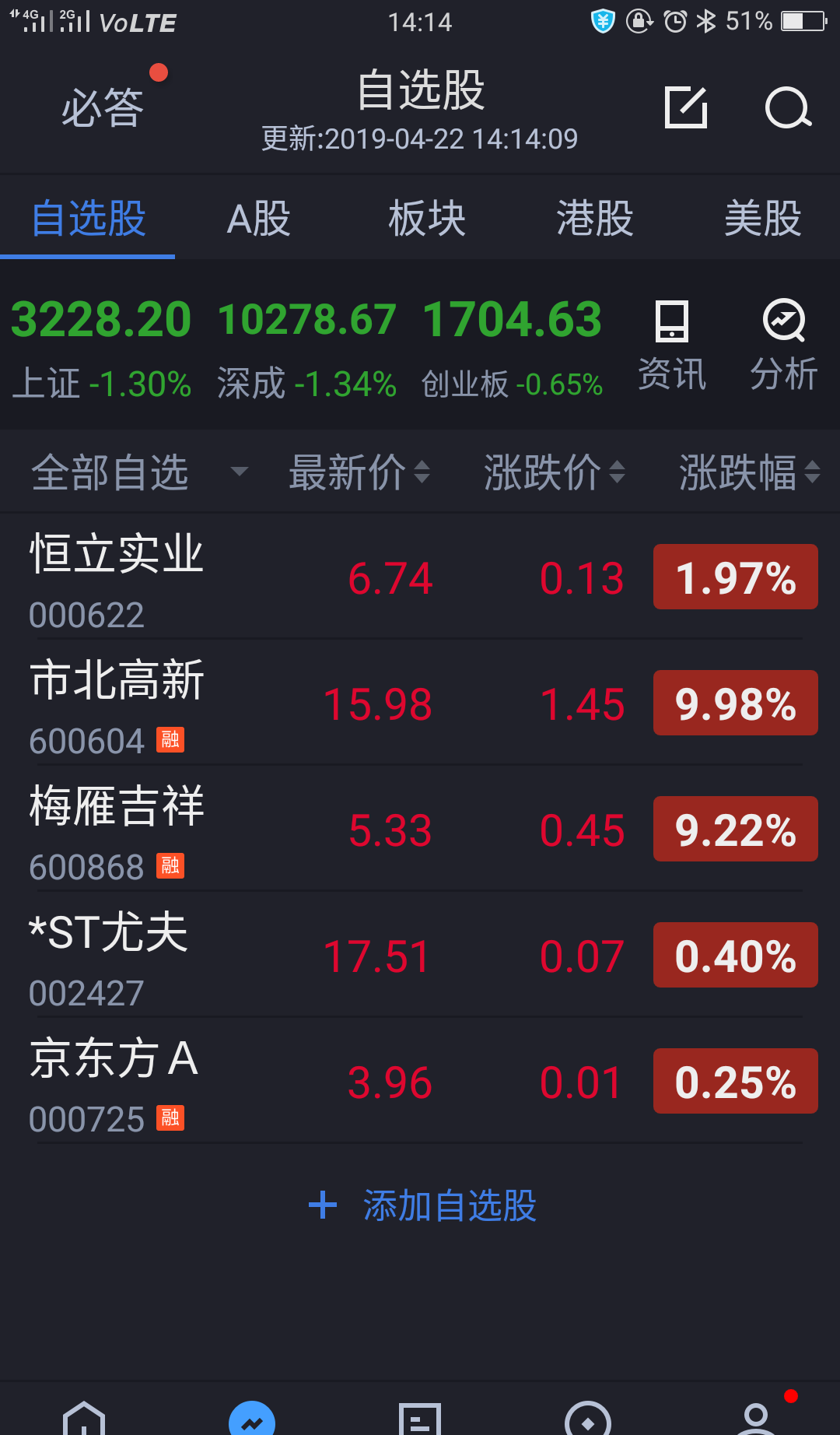The width and height of the screenshot is (840, 1435).
Task: Tap the blue market chart icon in bottom bar
Action: 253,1415
